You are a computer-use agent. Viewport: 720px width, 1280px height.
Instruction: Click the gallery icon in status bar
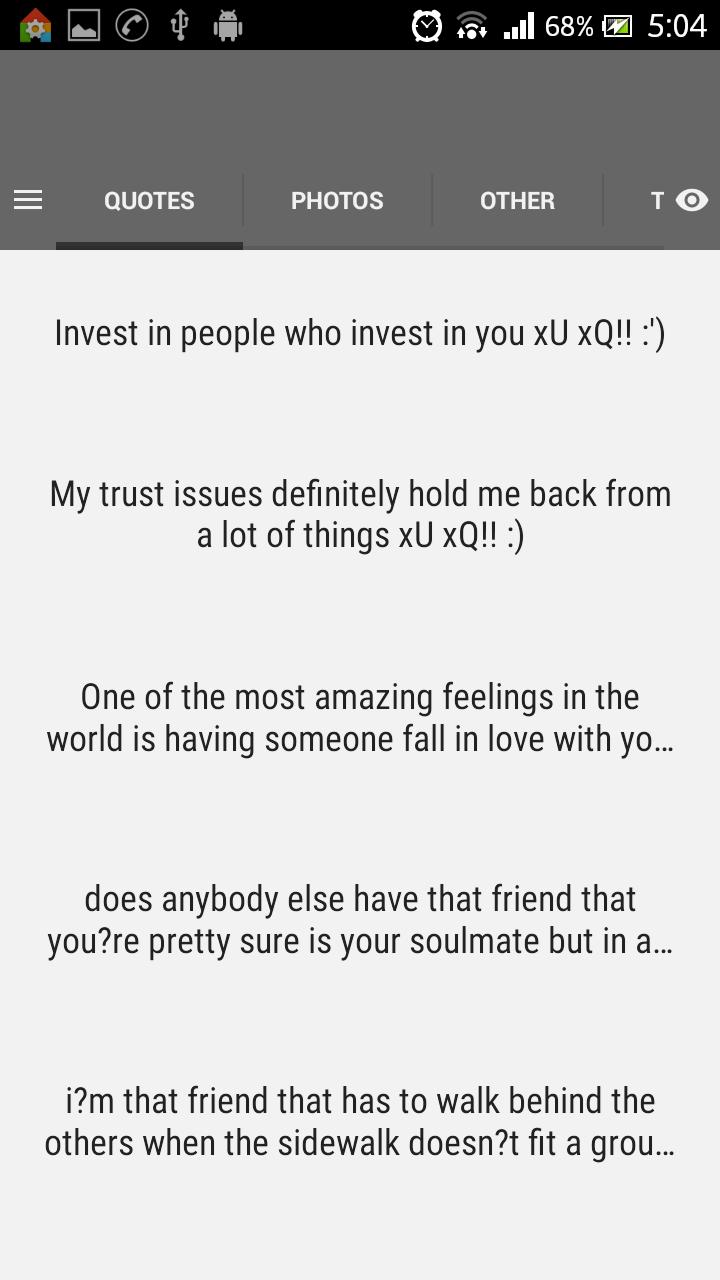83,25
